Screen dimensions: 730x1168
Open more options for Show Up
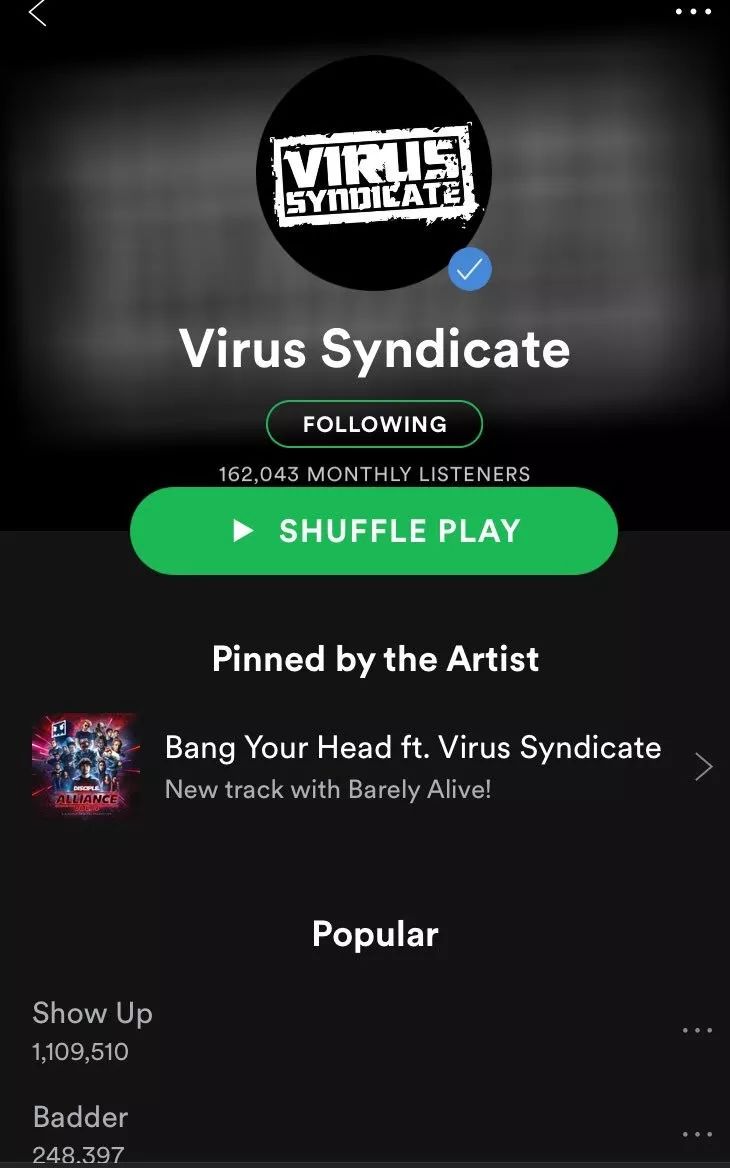[696, 1030]
